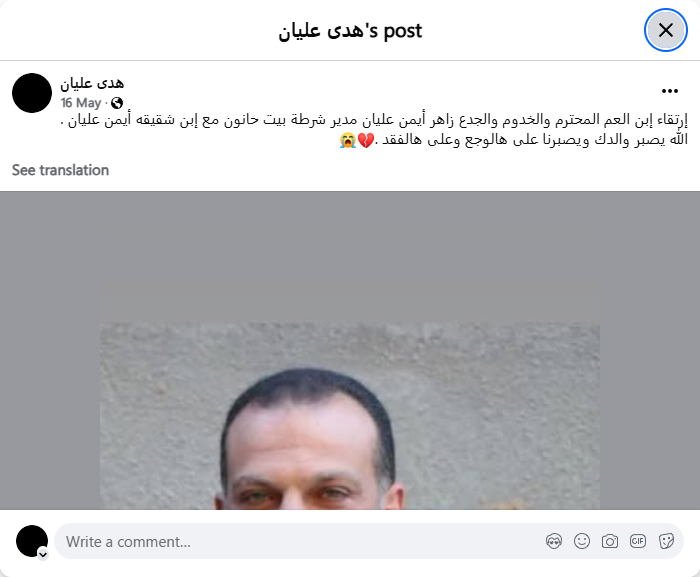This screenshot has width=700, height=577.
Task: Open the sticker picker
Action: [x=666, y=542]
